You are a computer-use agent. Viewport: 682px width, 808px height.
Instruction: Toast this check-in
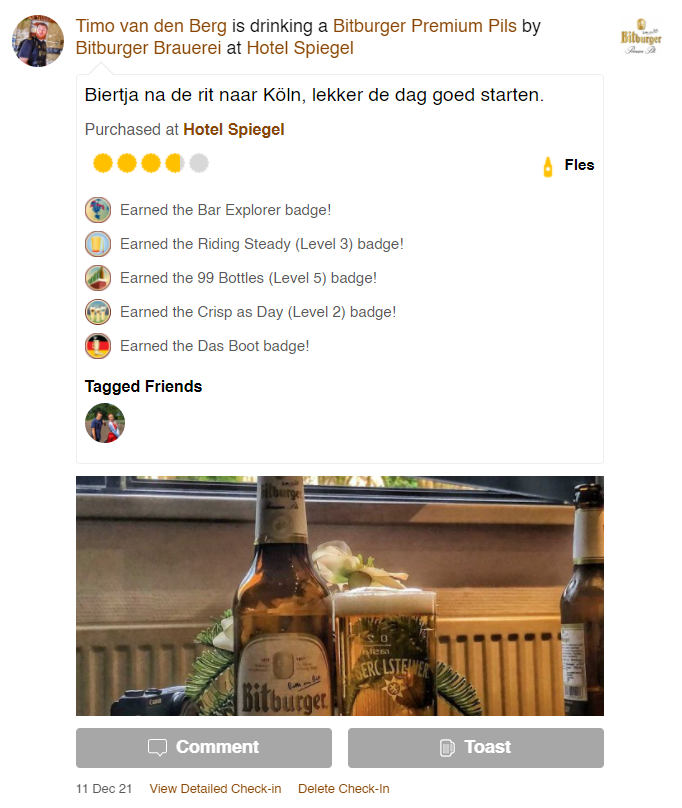pos(476,748)
